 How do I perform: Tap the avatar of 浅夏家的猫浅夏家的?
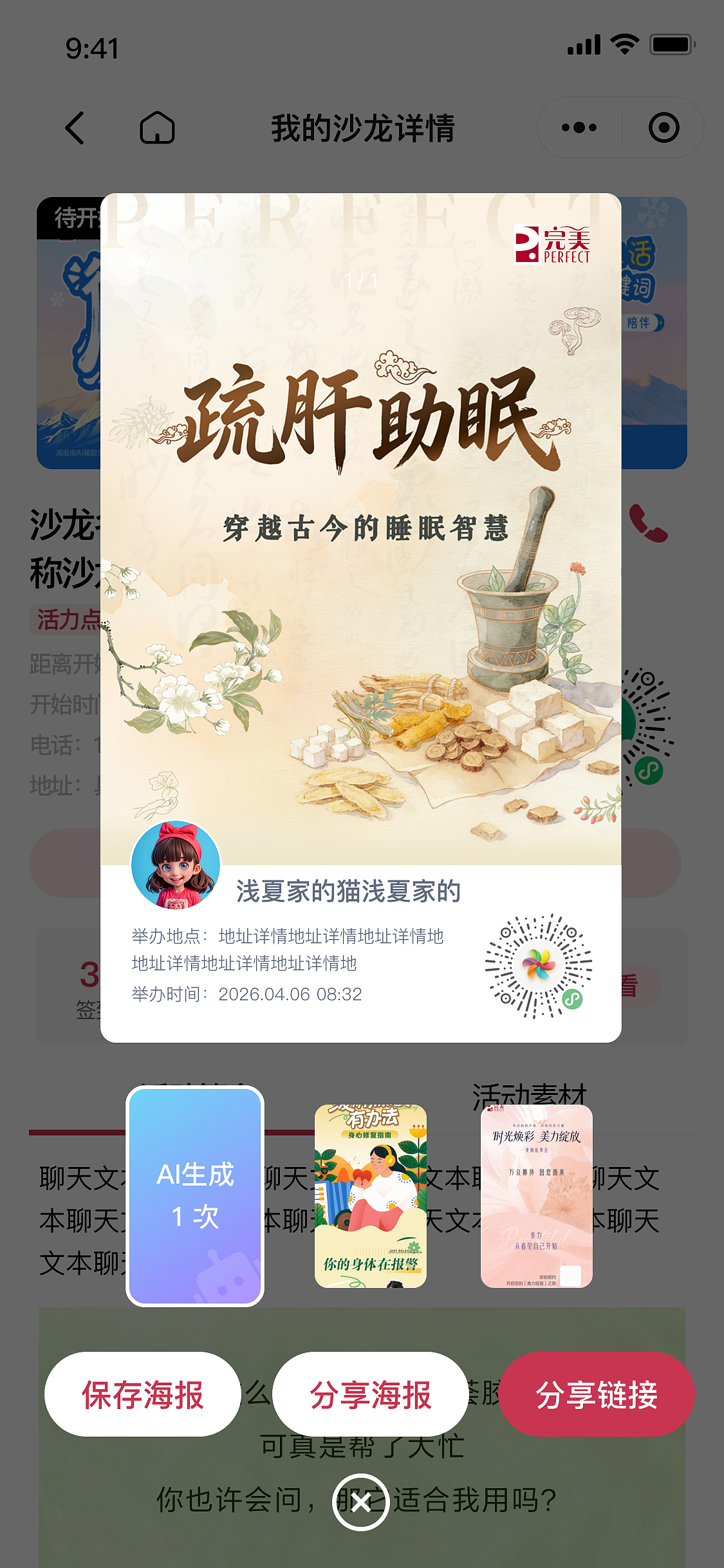(x=176, y=864)
